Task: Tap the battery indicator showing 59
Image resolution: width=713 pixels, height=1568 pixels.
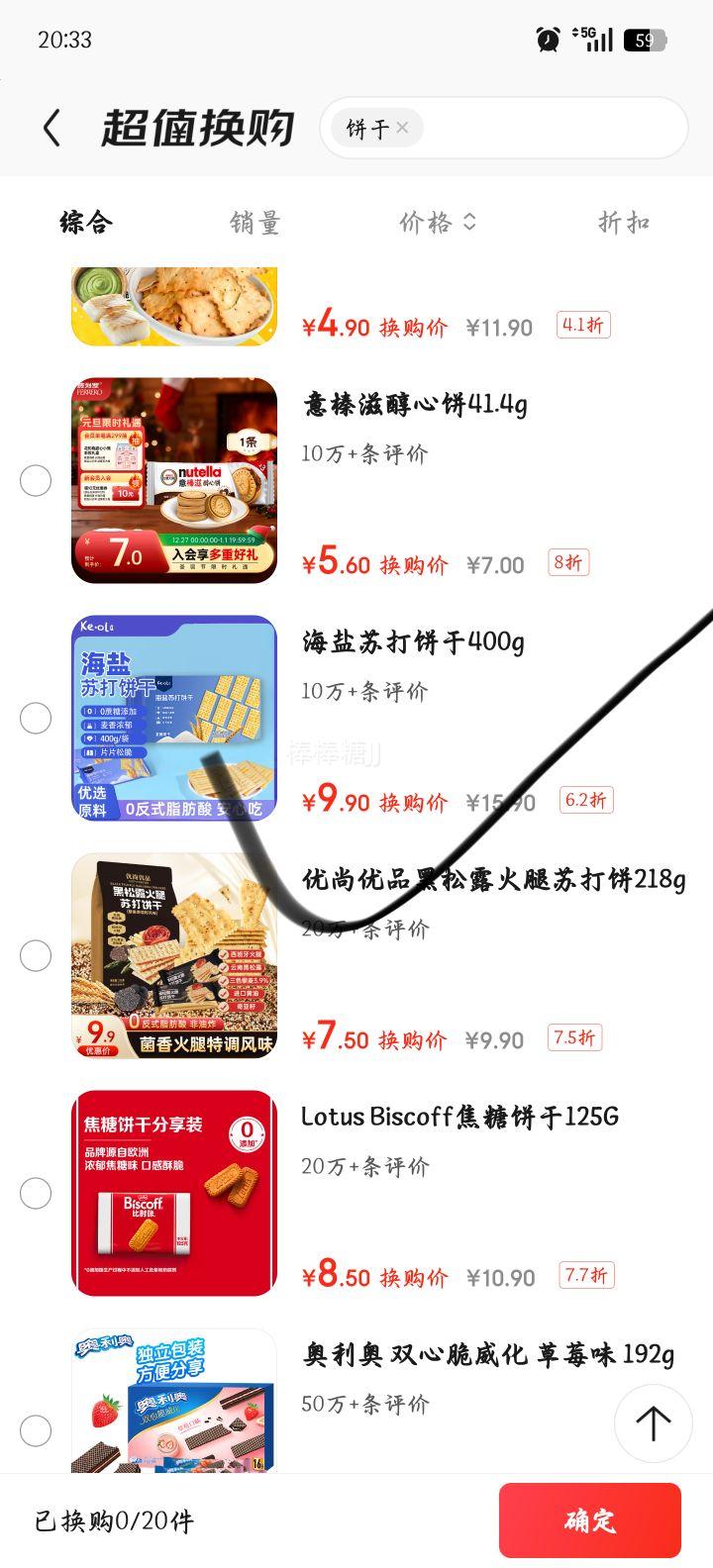Action: coord(645,39)
